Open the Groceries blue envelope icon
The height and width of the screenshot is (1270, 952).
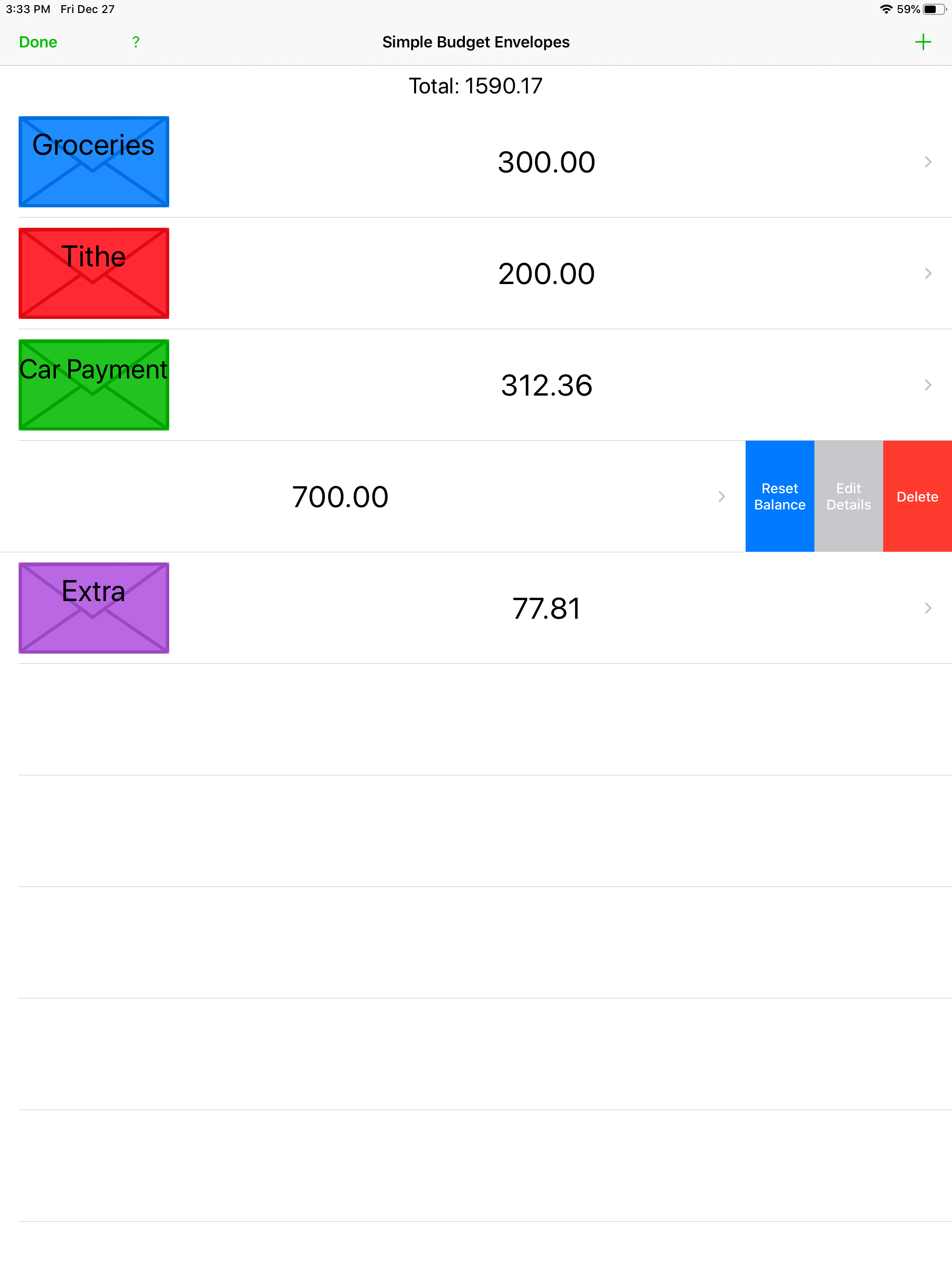(x=93, y=161)
